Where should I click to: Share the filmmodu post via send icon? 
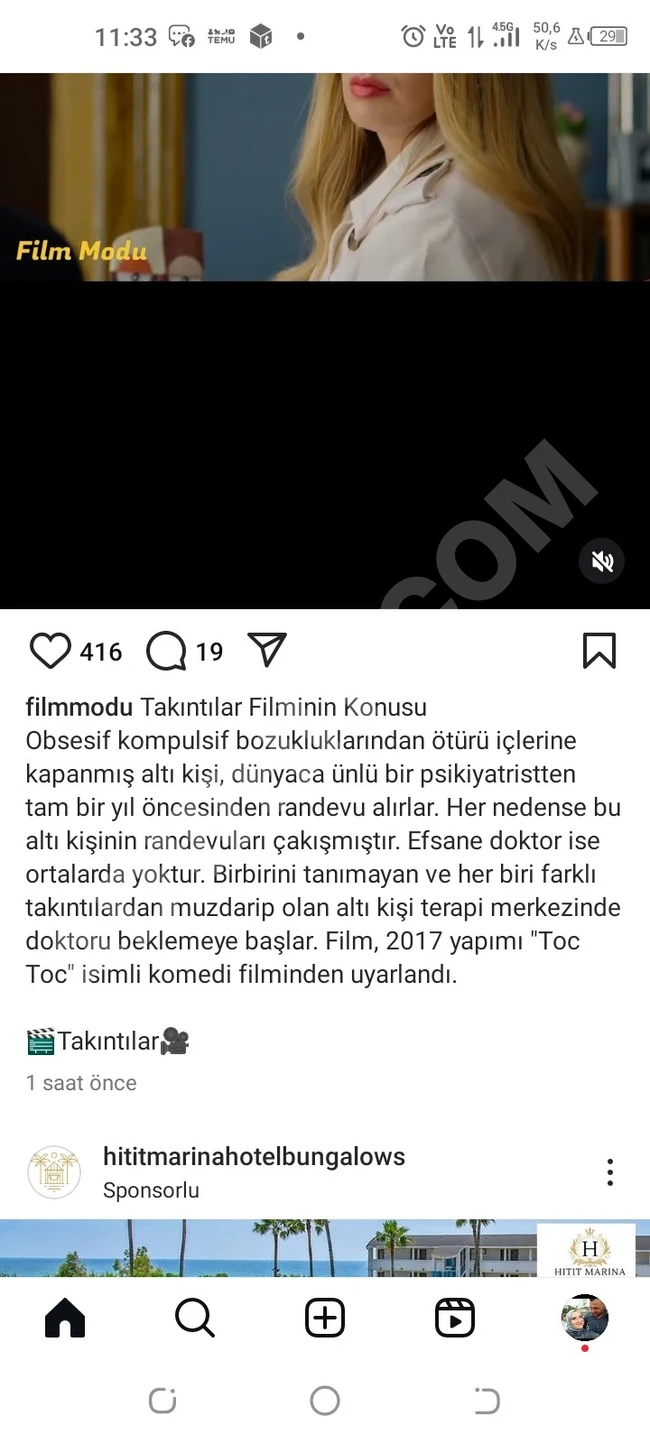(x=267, y=651)
